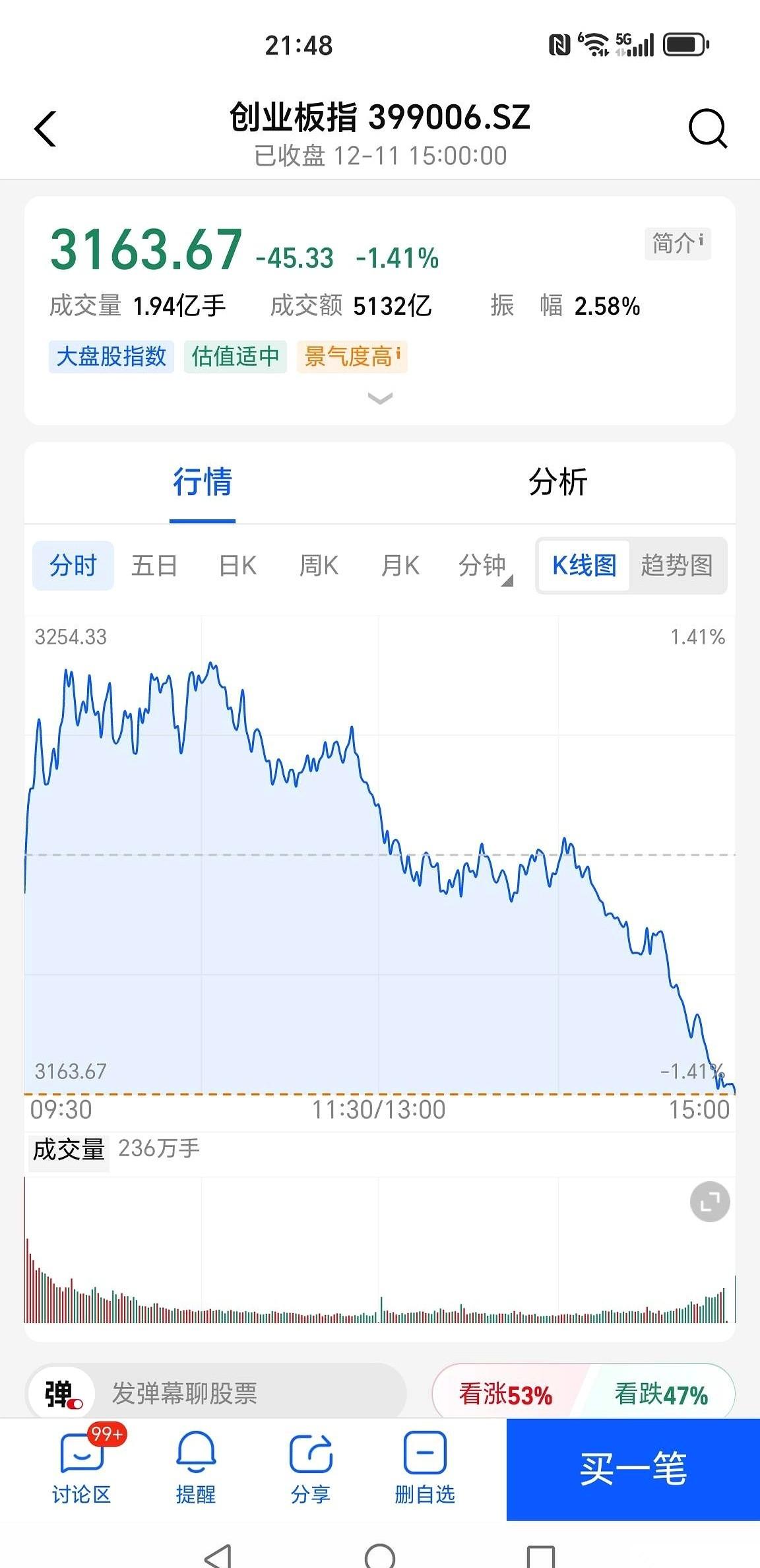Open the search icon at top right

(707, 129)
